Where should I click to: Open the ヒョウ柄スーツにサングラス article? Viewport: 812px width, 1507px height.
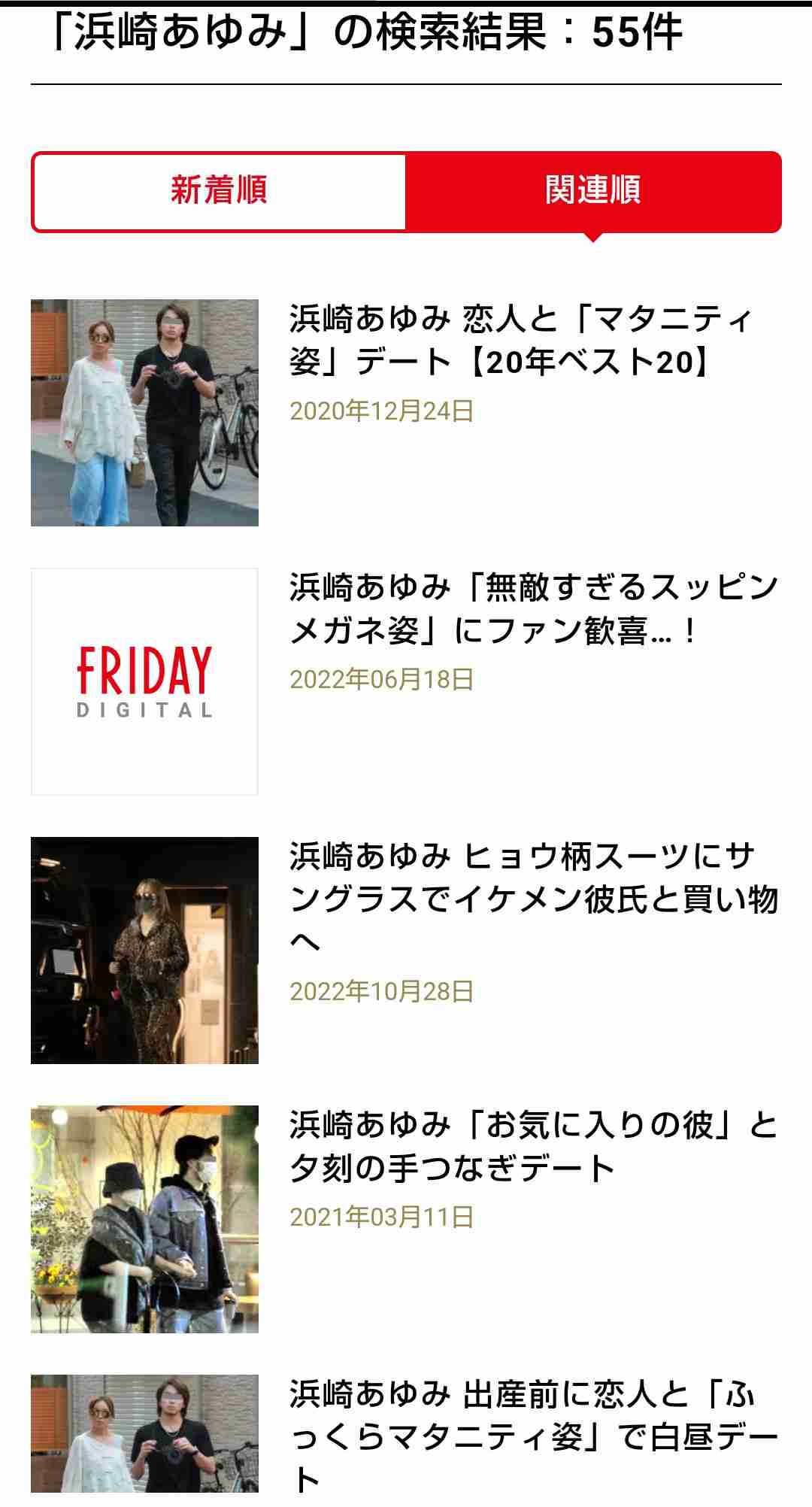526,895
